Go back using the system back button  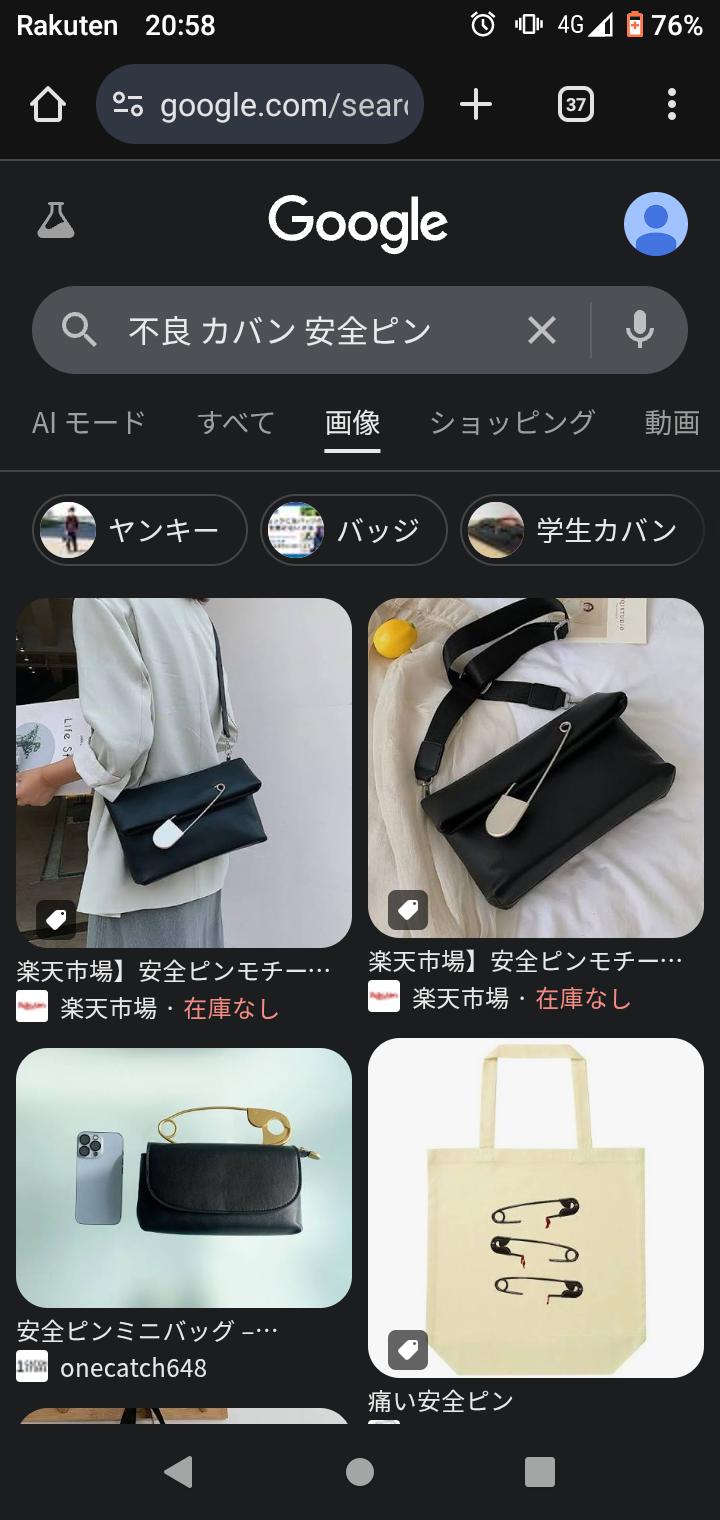[178, 1471]
